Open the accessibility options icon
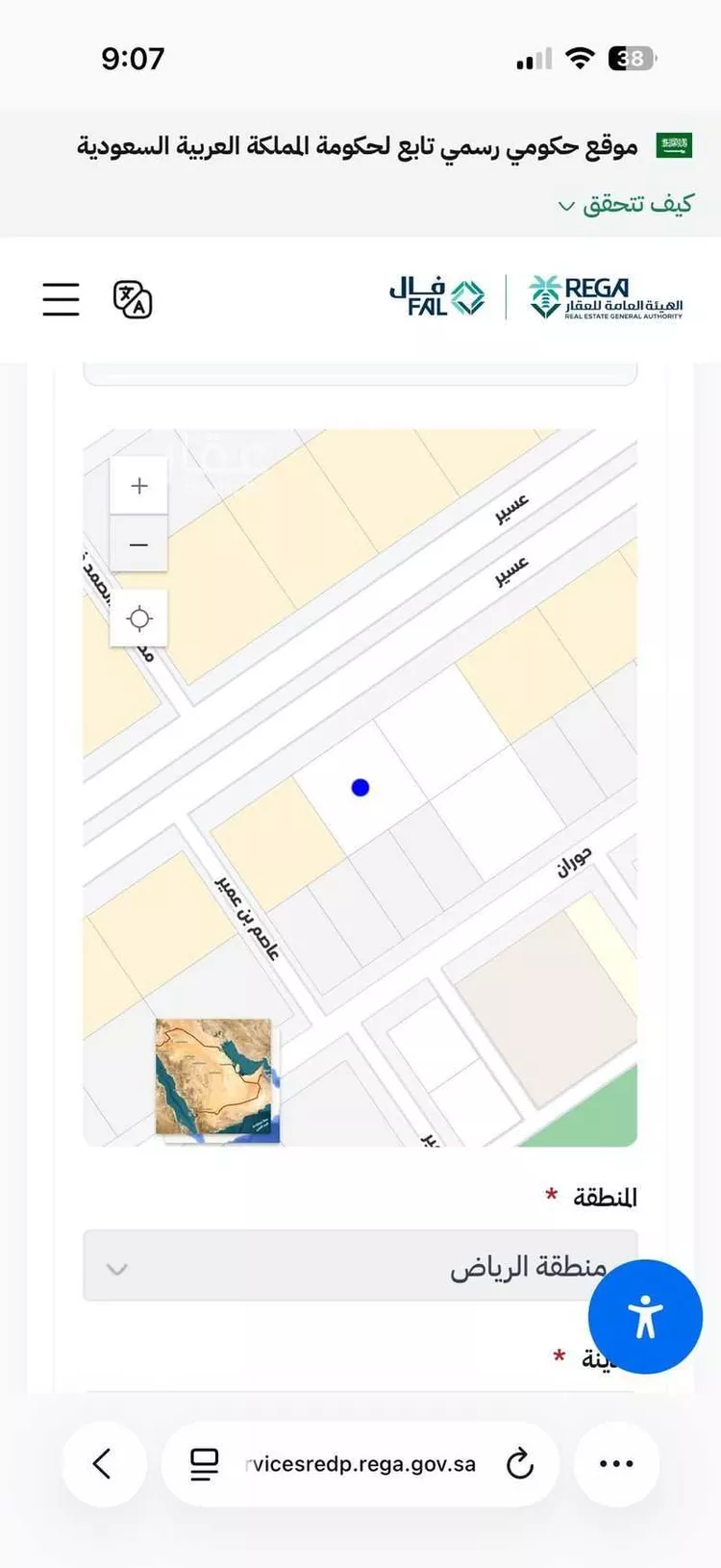The height and width of the screenshot is (1568, 721). click(645, 1317)
